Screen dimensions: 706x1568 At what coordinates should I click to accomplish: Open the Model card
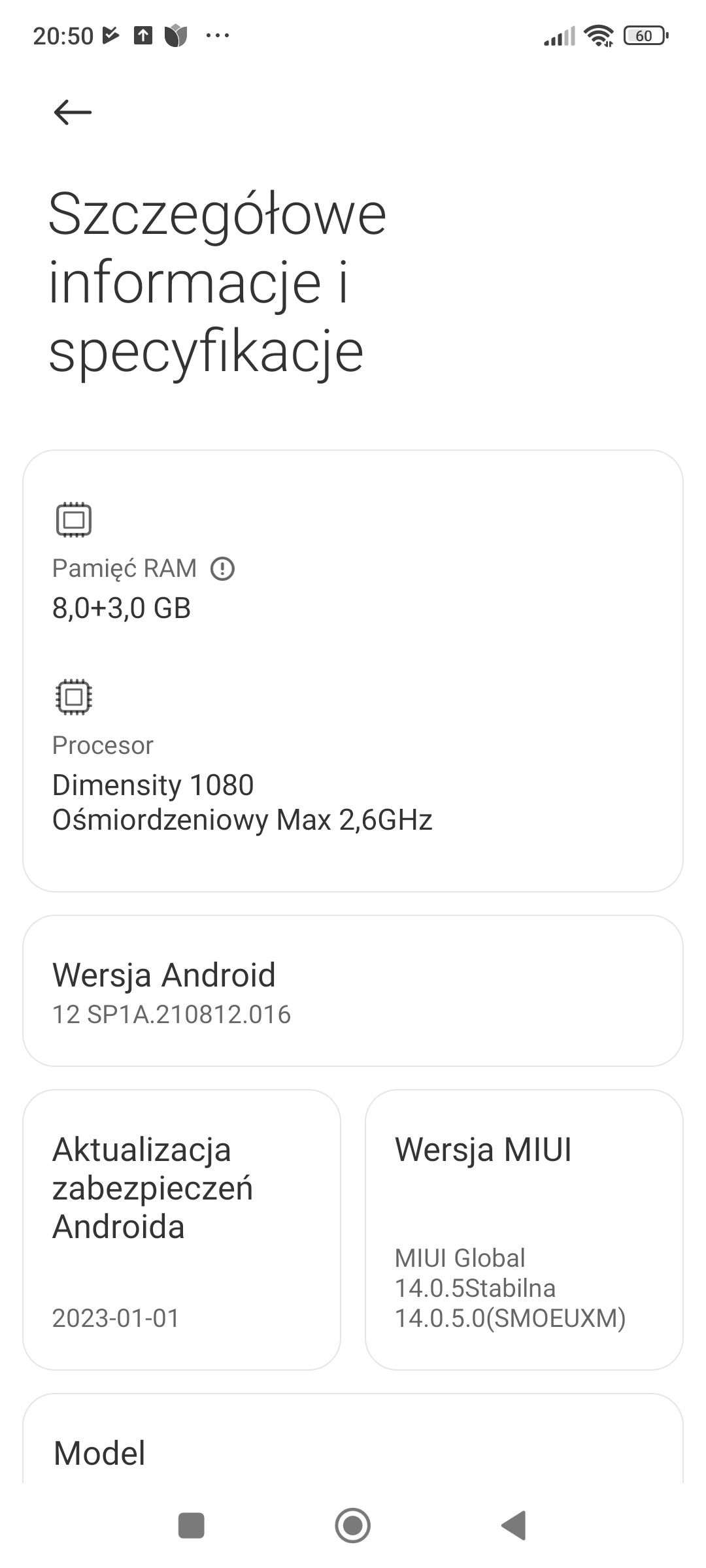(353, 1439)
